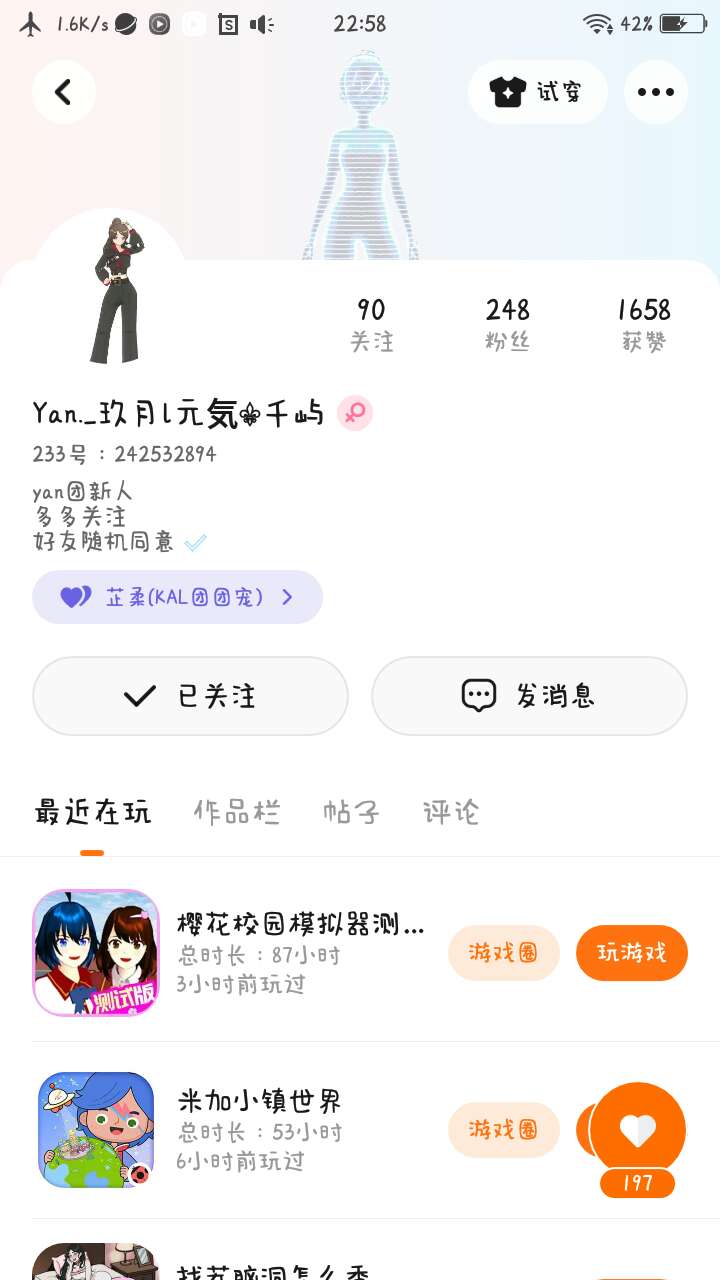Like the profile with the heart button
Viewport: 720px width, 1280px height.
tap(638, 1131)
